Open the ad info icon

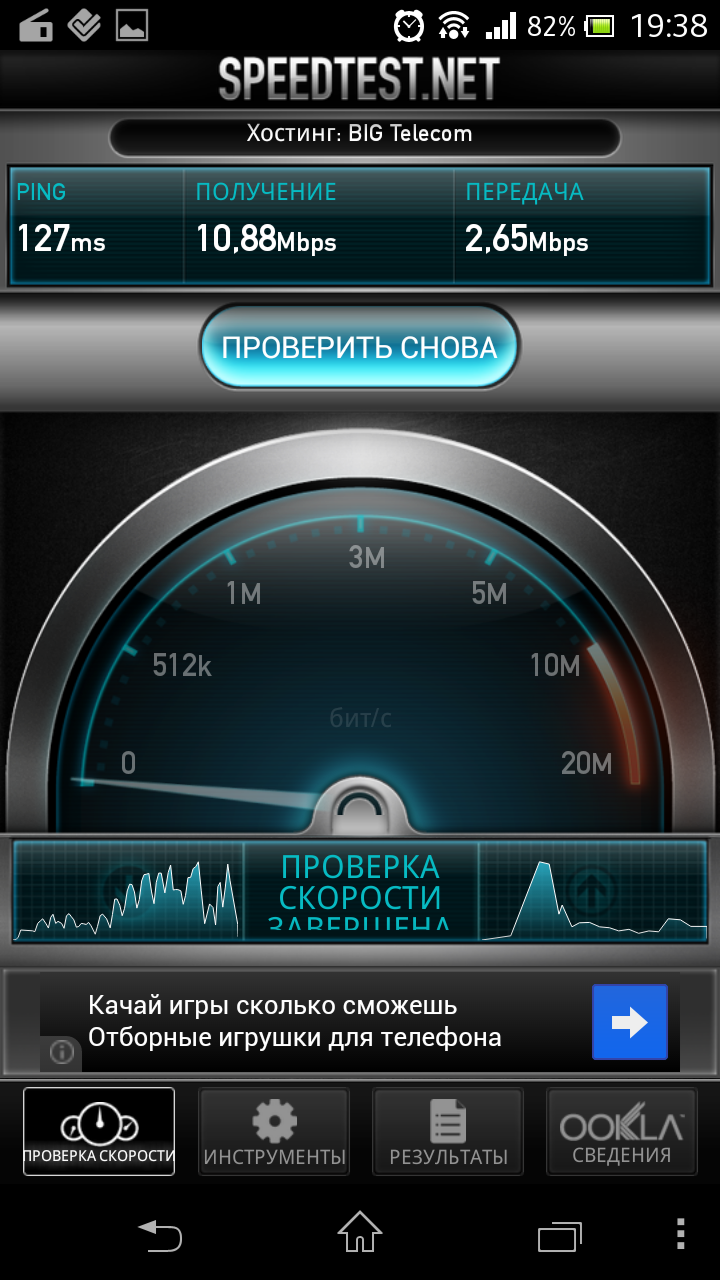pyautogui.click(x=62, y=1052)
